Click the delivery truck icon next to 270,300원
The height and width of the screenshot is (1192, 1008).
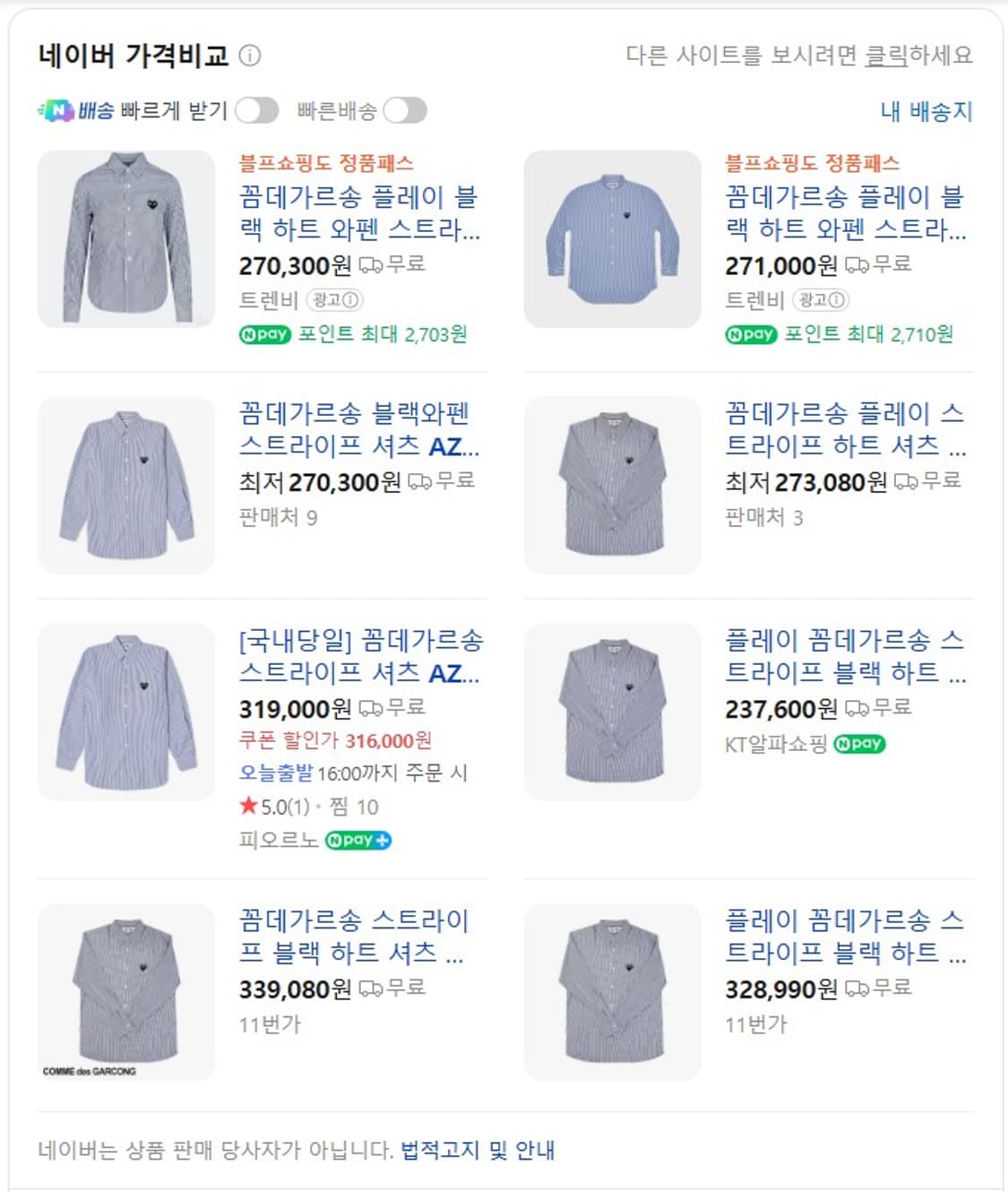[x=372, y=265]
